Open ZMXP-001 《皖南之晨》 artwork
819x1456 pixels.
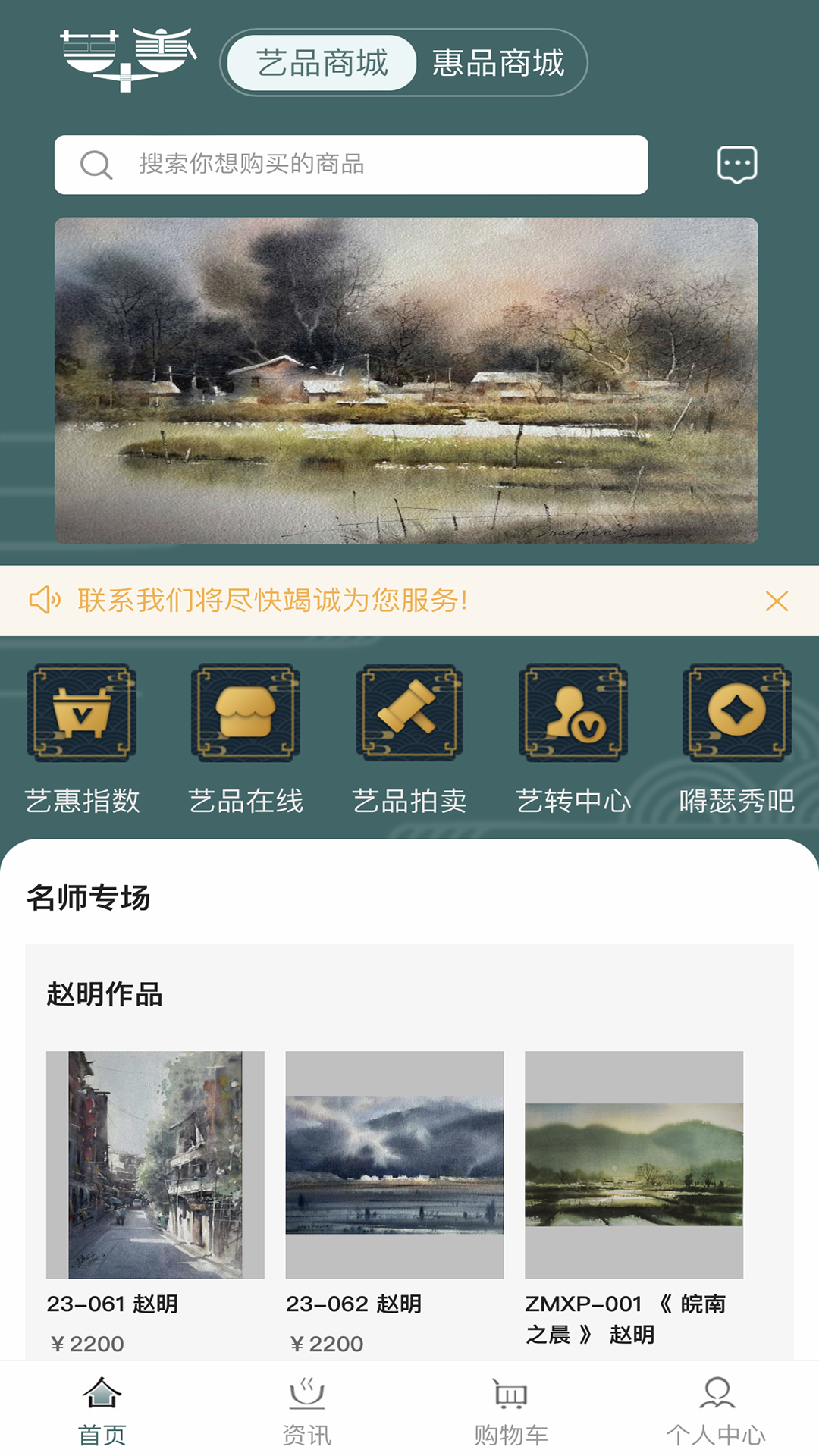(634, 1165)
